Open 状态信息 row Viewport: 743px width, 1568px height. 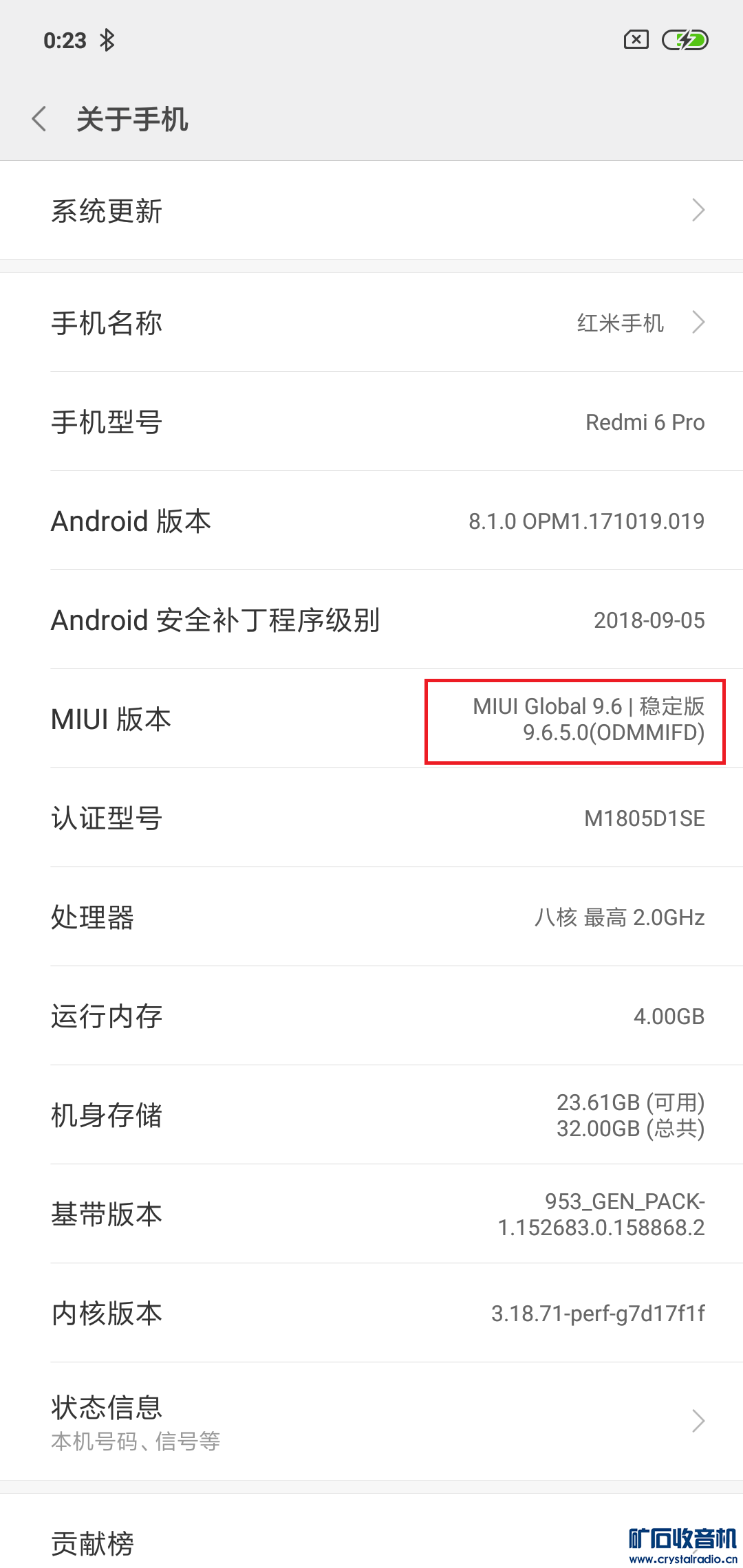371,1421
